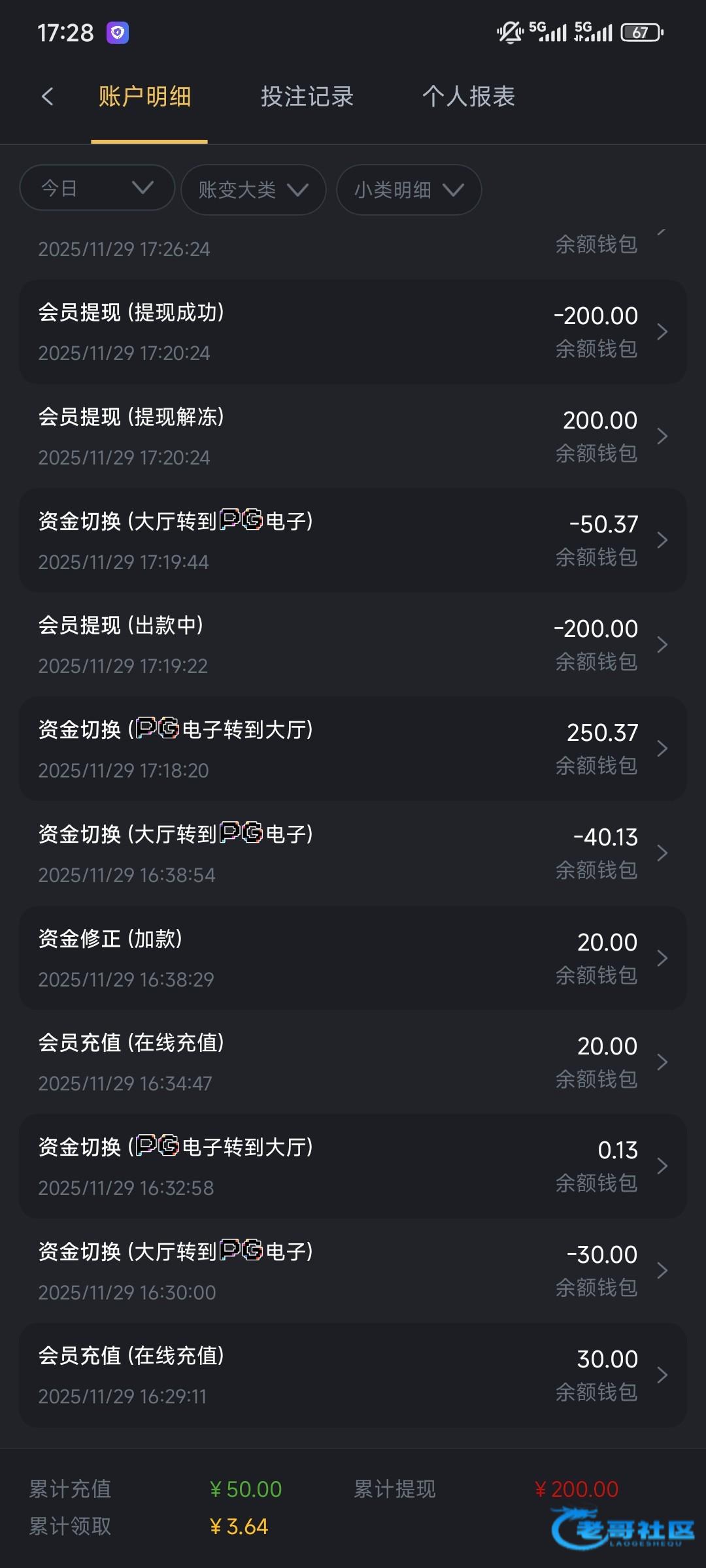Image resolution: width=706 pixels, height=1568 pixels.
Task: Open the -30.00 资金切换 record
Action: tap(353, 1271)
